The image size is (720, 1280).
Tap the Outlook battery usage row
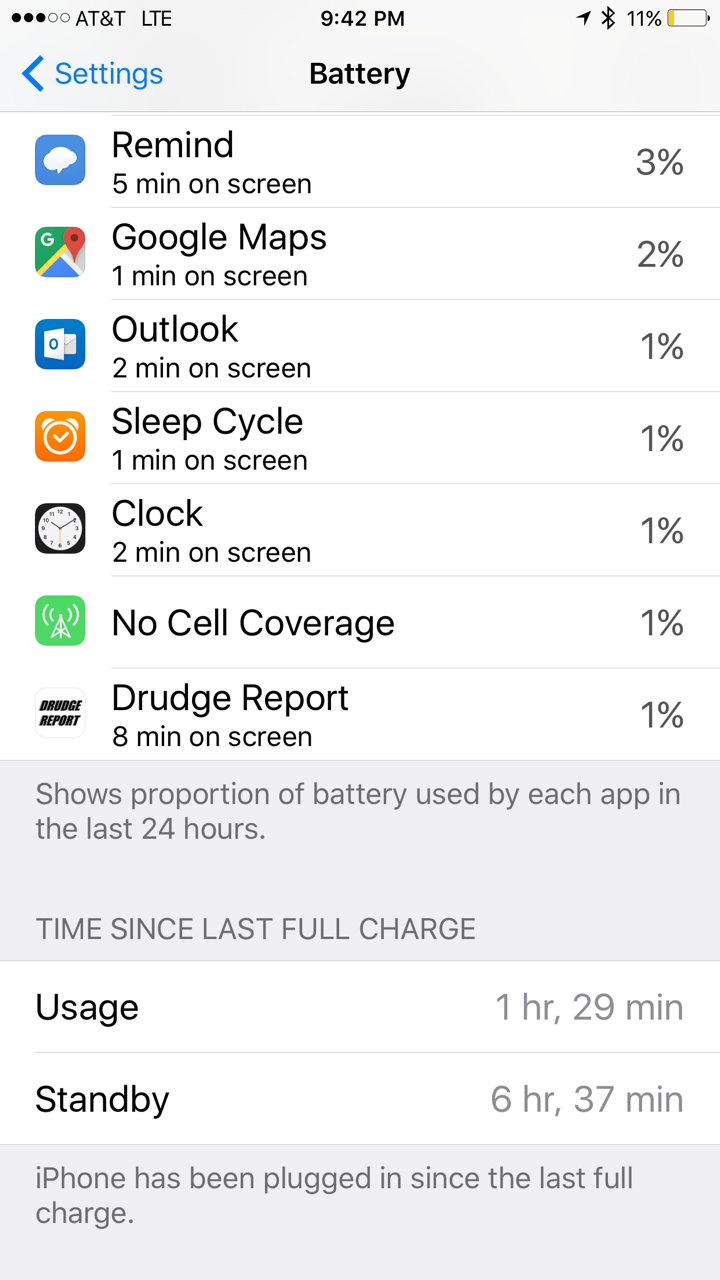pos(360,346)
